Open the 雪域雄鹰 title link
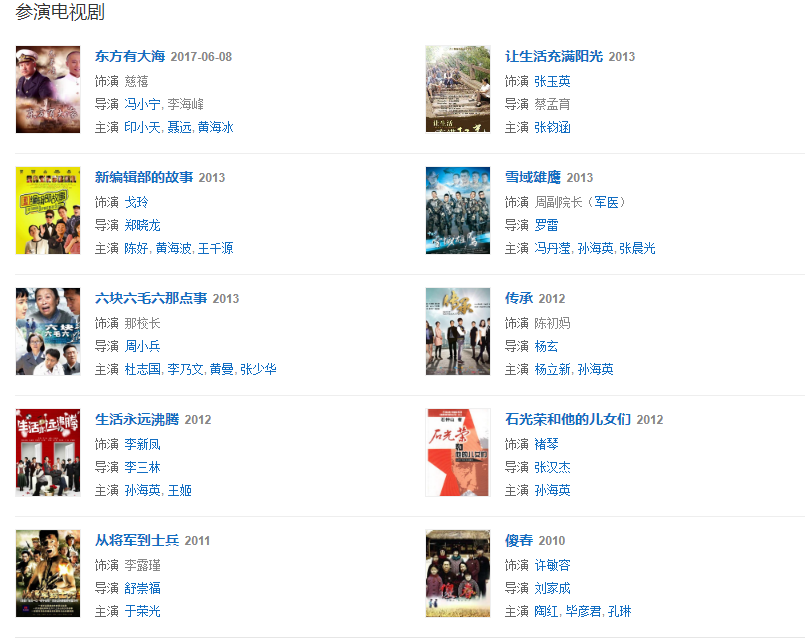Screen dimensions: 807x641 click(533, 177)
